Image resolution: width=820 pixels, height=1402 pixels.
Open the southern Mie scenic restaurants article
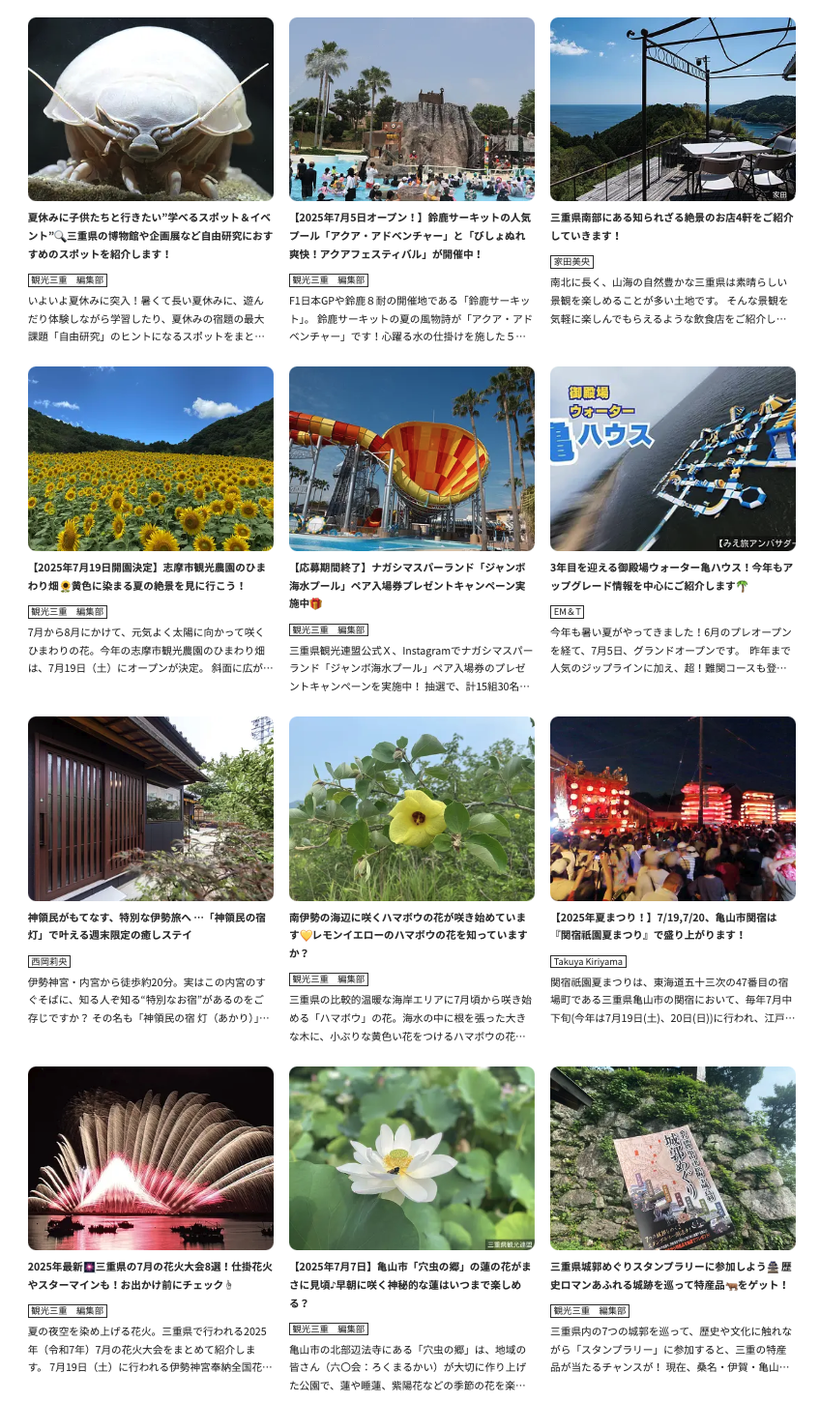click(x=672, y=226)
